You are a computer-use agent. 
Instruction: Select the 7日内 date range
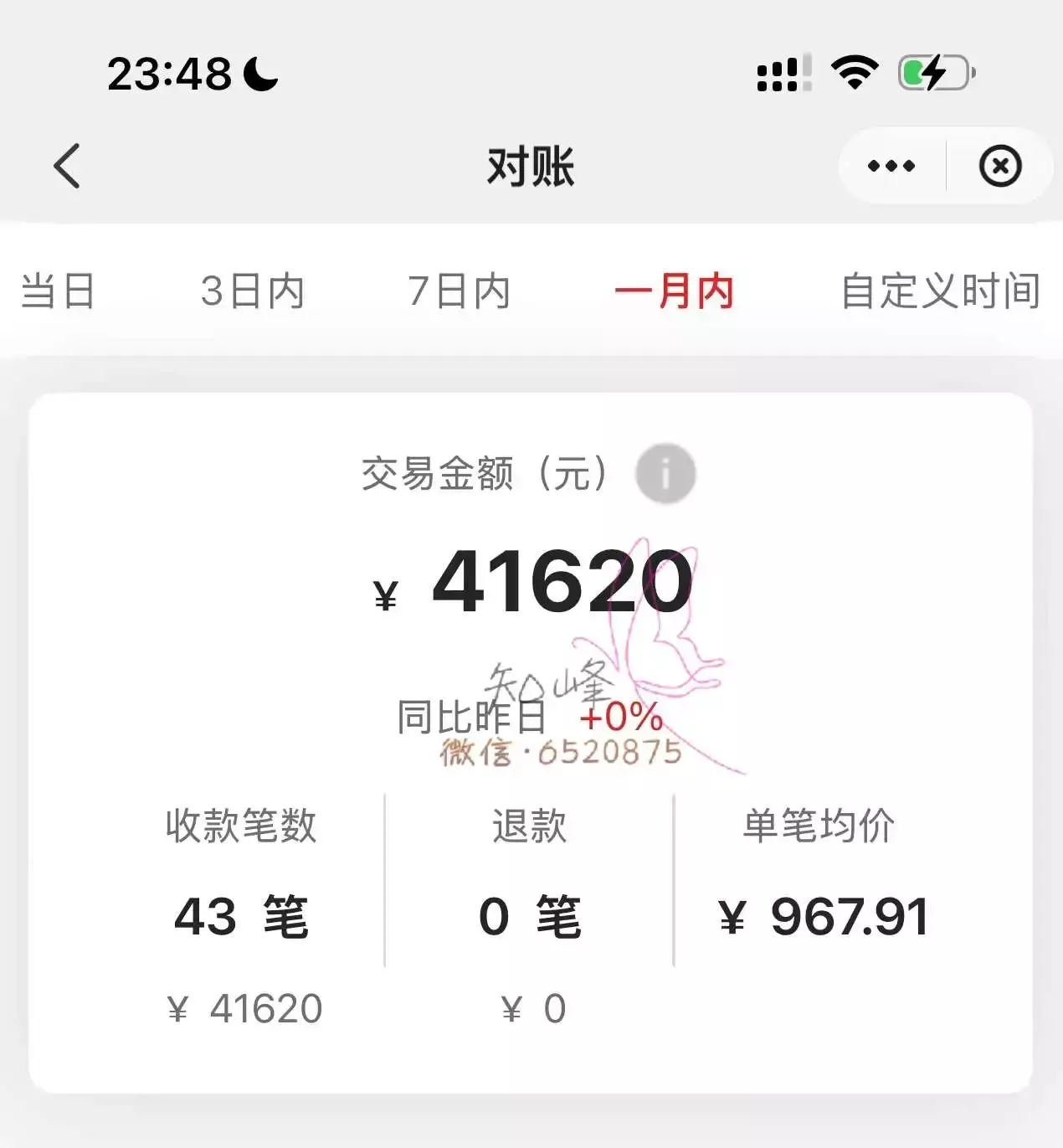pyautogui.click(x=459, y=291)
